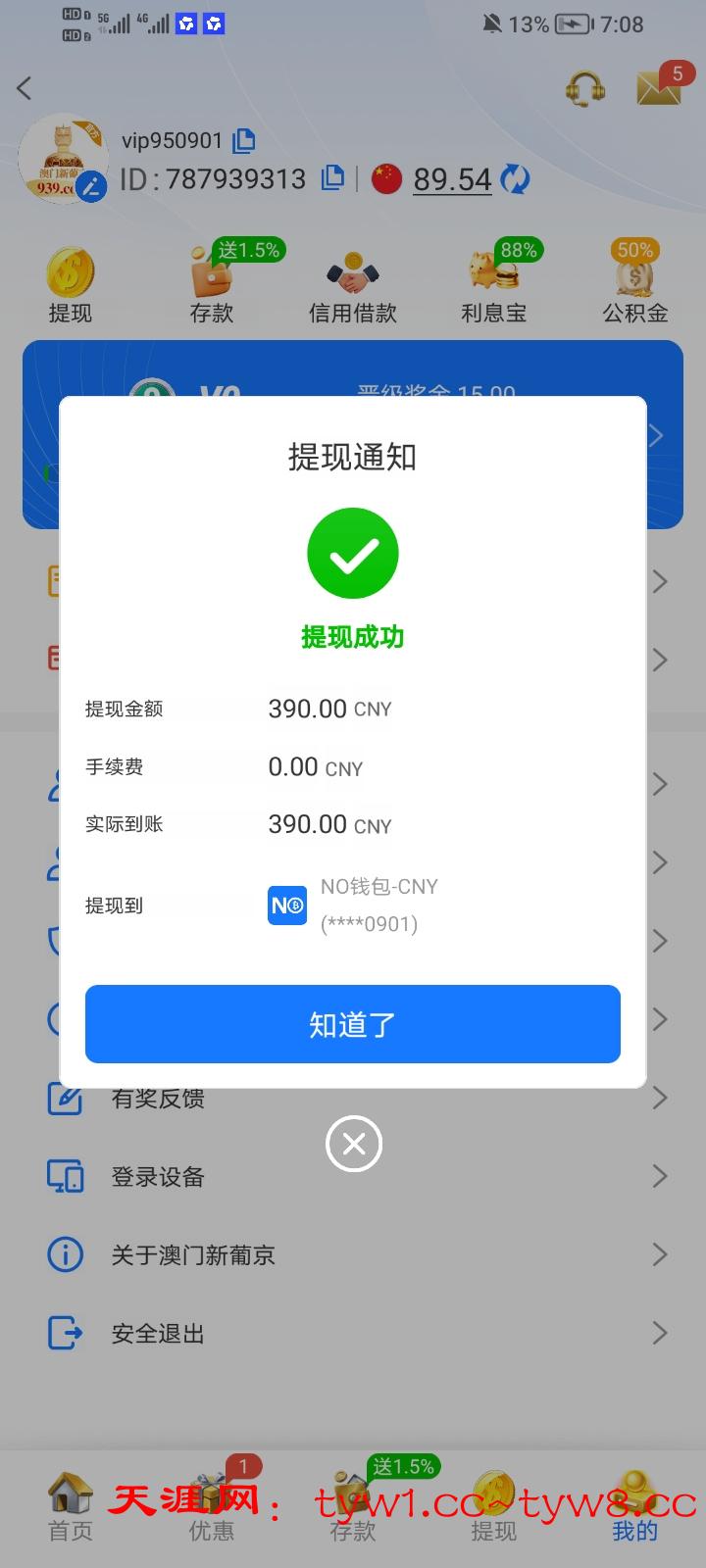Open 关于澳门新葡京 page

tap(353, 1254)
